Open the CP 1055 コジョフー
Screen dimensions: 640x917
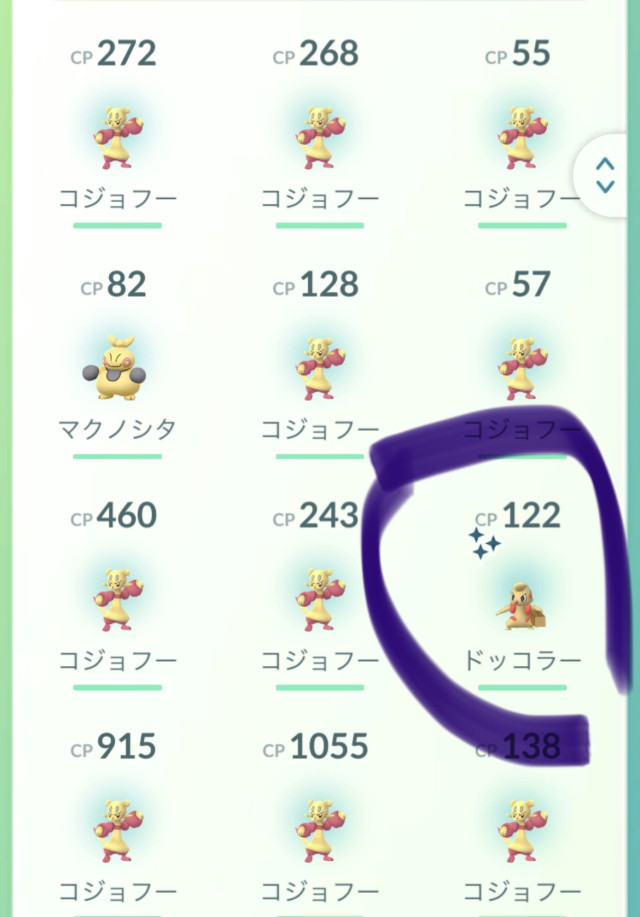coord(320,832)
